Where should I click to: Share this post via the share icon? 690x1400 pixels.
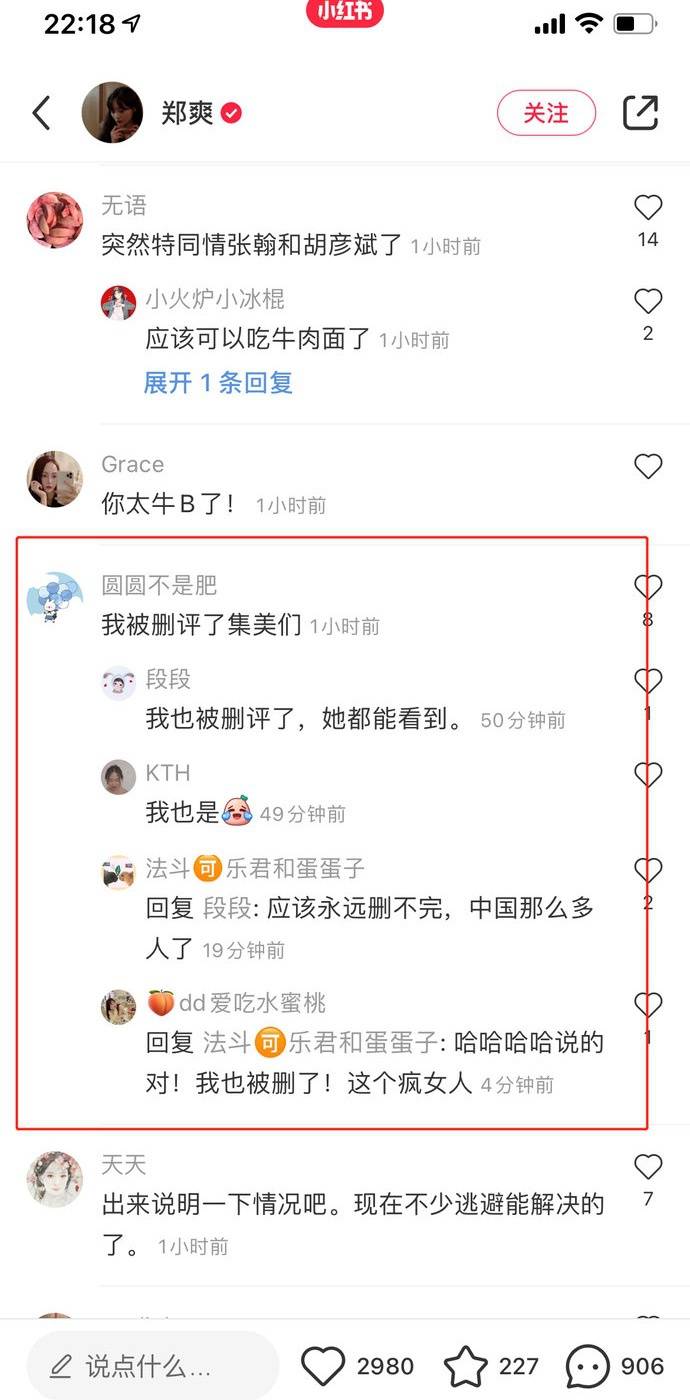pyautogui.click(x=640, y=113)
